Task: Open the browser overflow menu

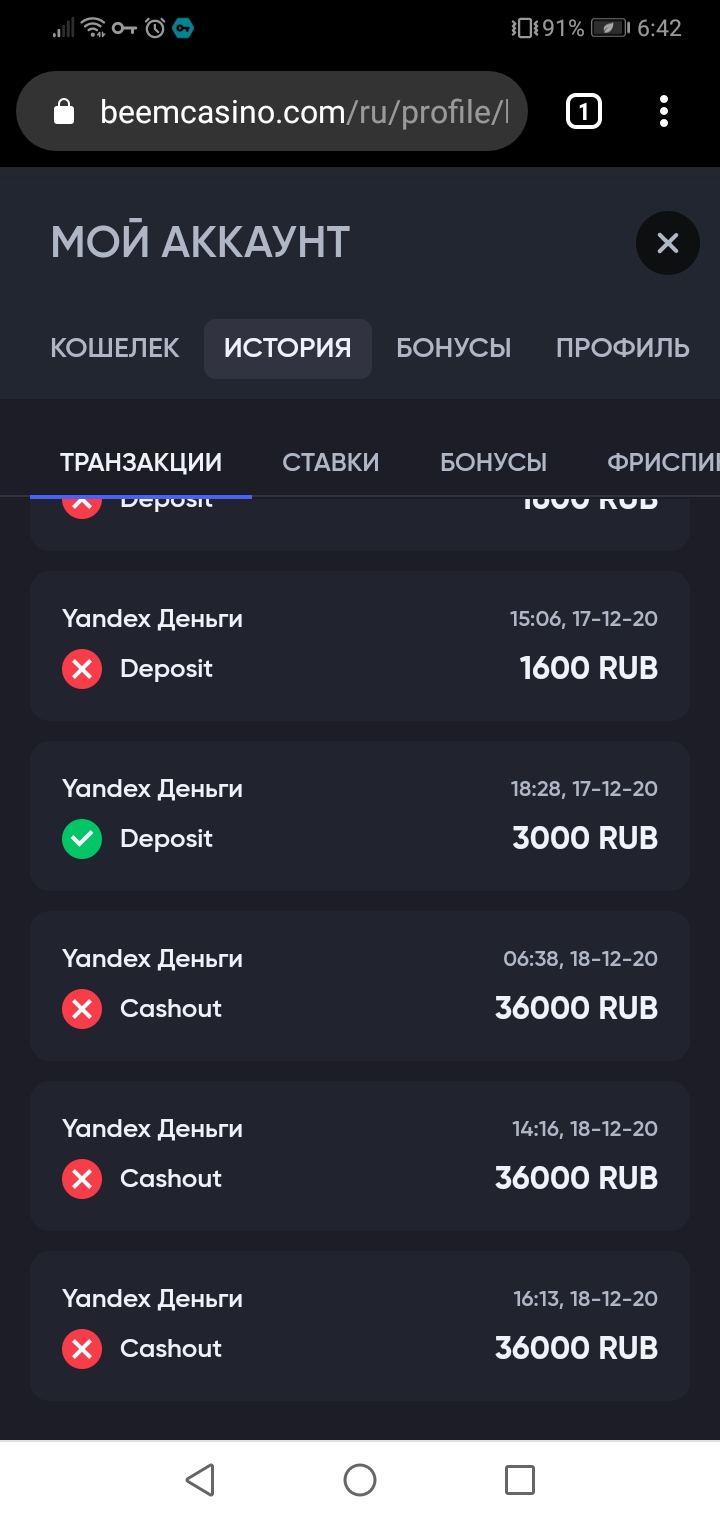Action: click(664, 111)
